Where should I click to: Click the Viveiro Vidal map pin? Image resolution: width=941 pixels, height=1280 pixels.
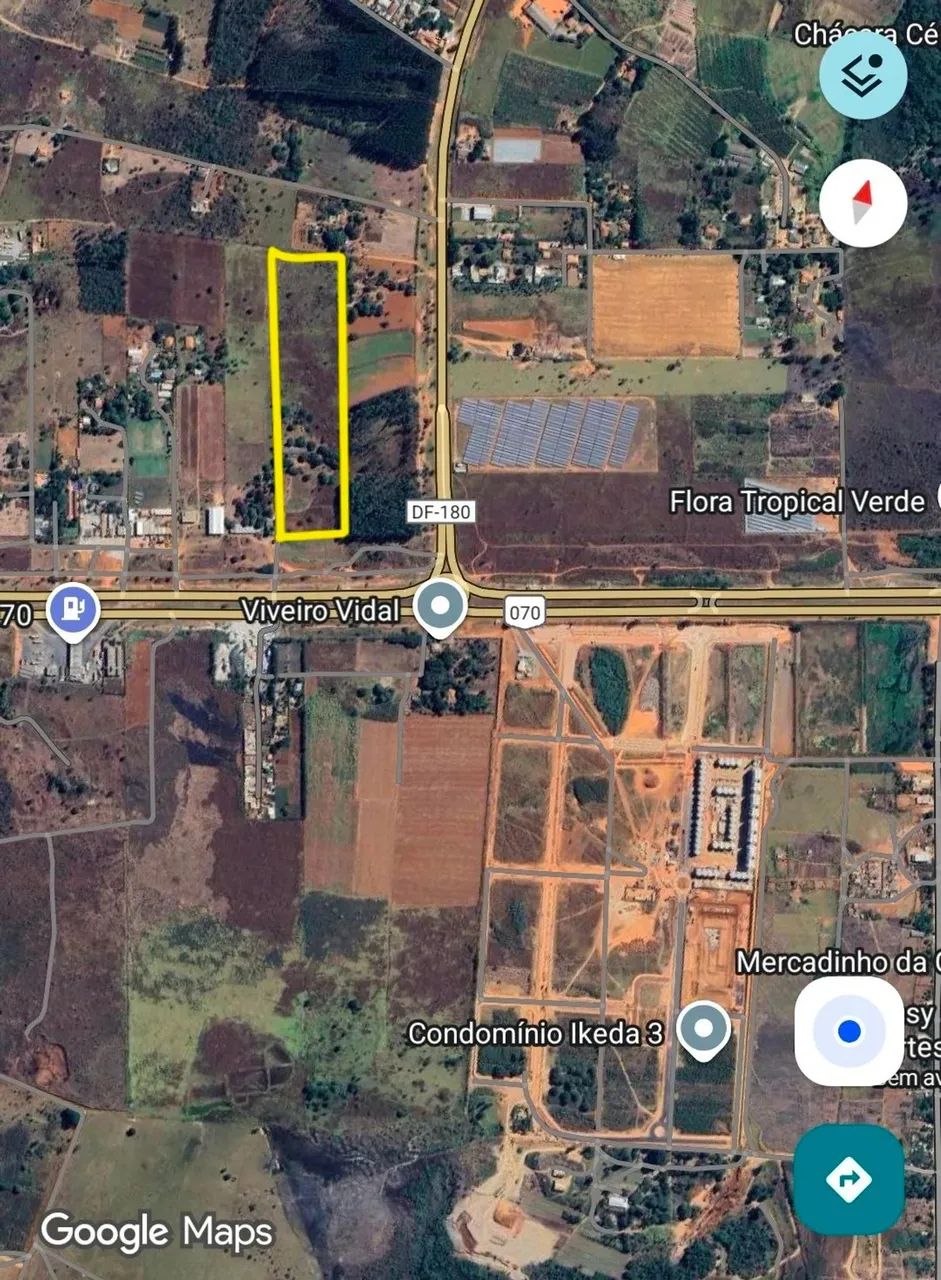[x=439, y=605]
